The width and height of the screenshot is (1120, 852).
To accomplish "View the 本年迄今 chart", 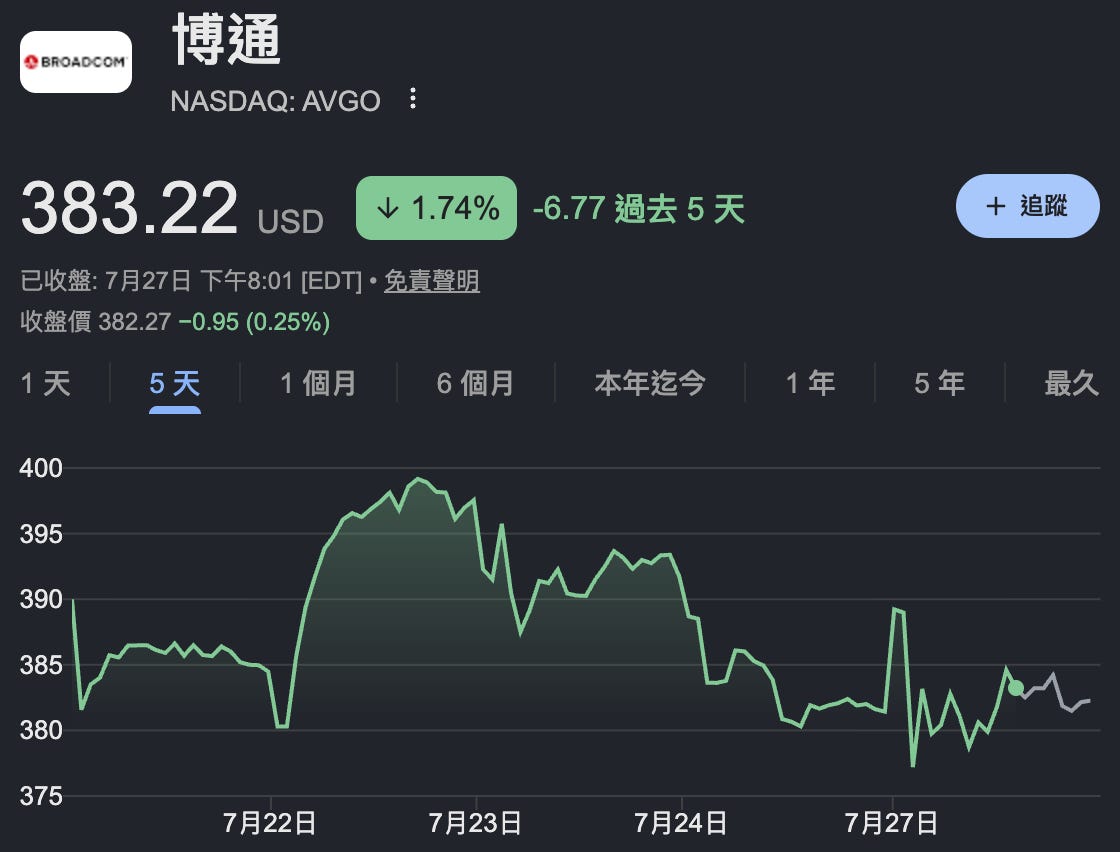I will (x=650, y=384).
